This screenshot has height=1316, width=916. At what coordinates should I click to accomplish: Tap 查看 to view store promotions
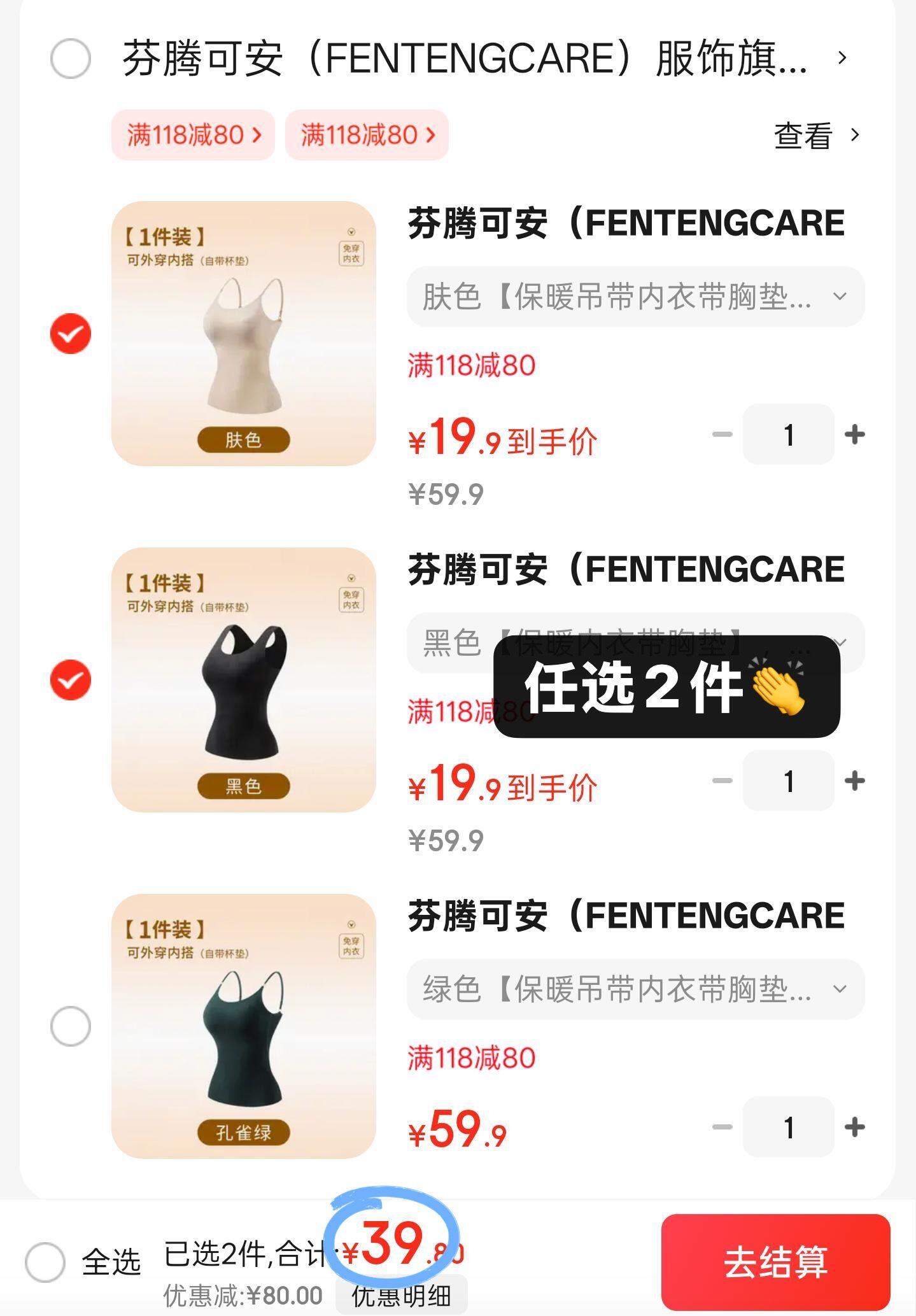(x=816, y=135)
